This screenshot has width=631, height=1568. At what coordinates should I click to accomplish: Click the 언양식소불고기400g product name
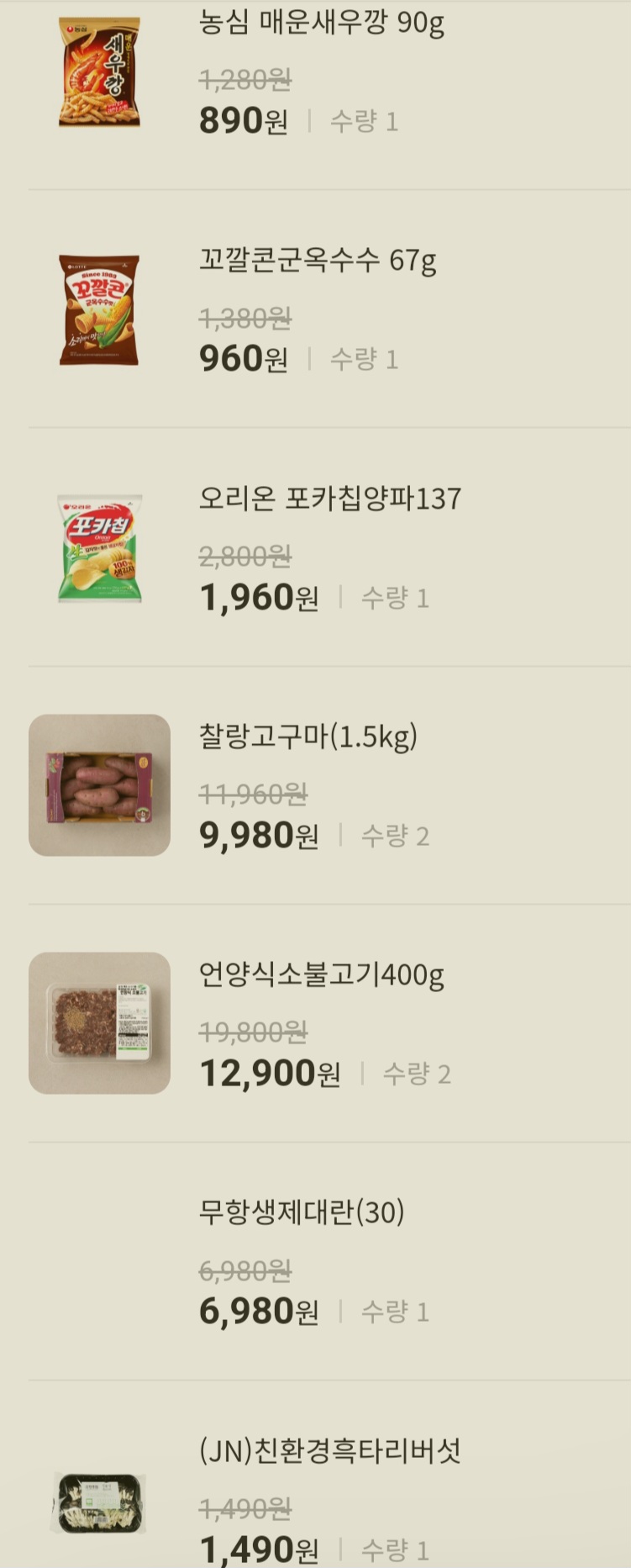tap(322, 976)
